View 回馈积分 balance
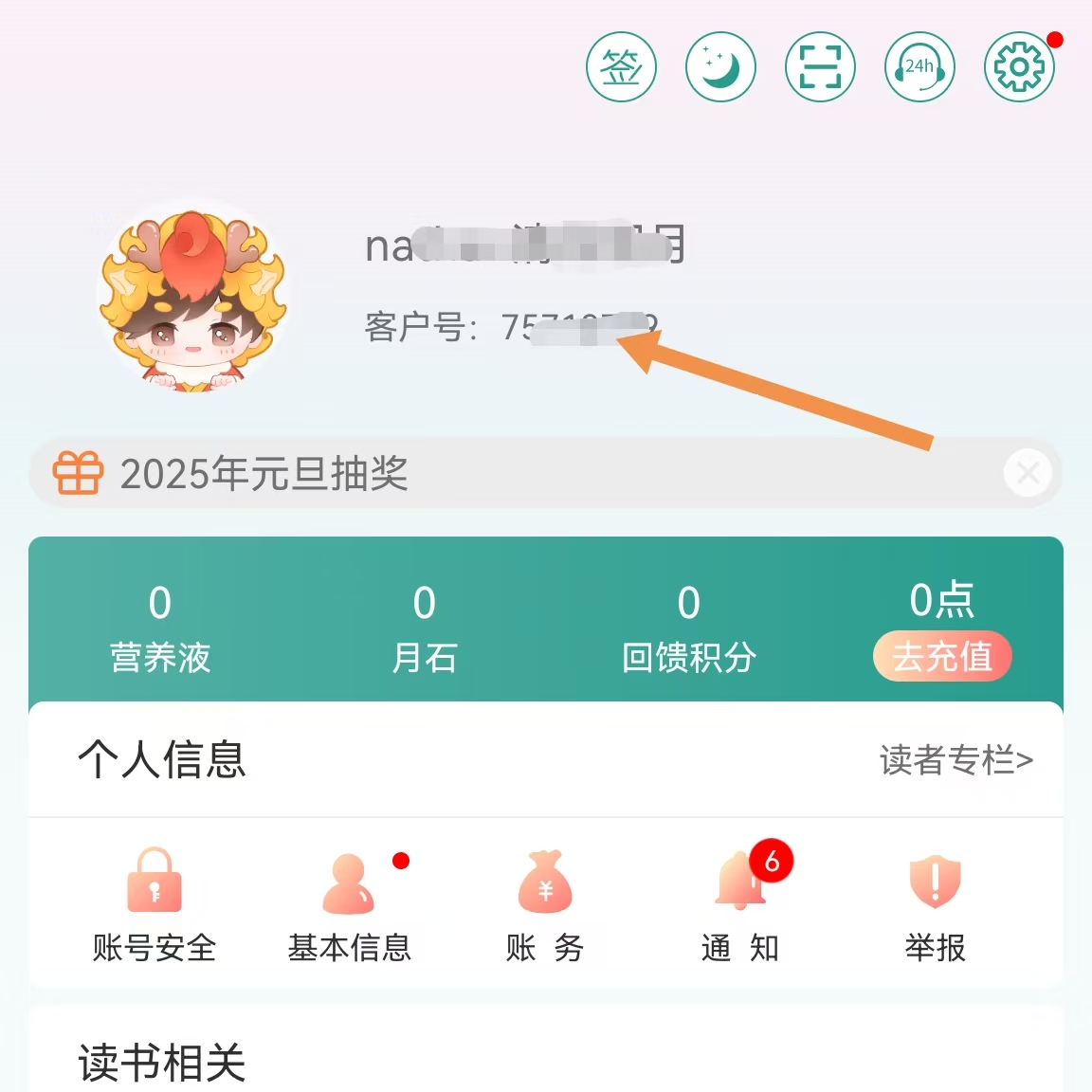This screenshot has height=1092, width=1092. click(688, 628)
